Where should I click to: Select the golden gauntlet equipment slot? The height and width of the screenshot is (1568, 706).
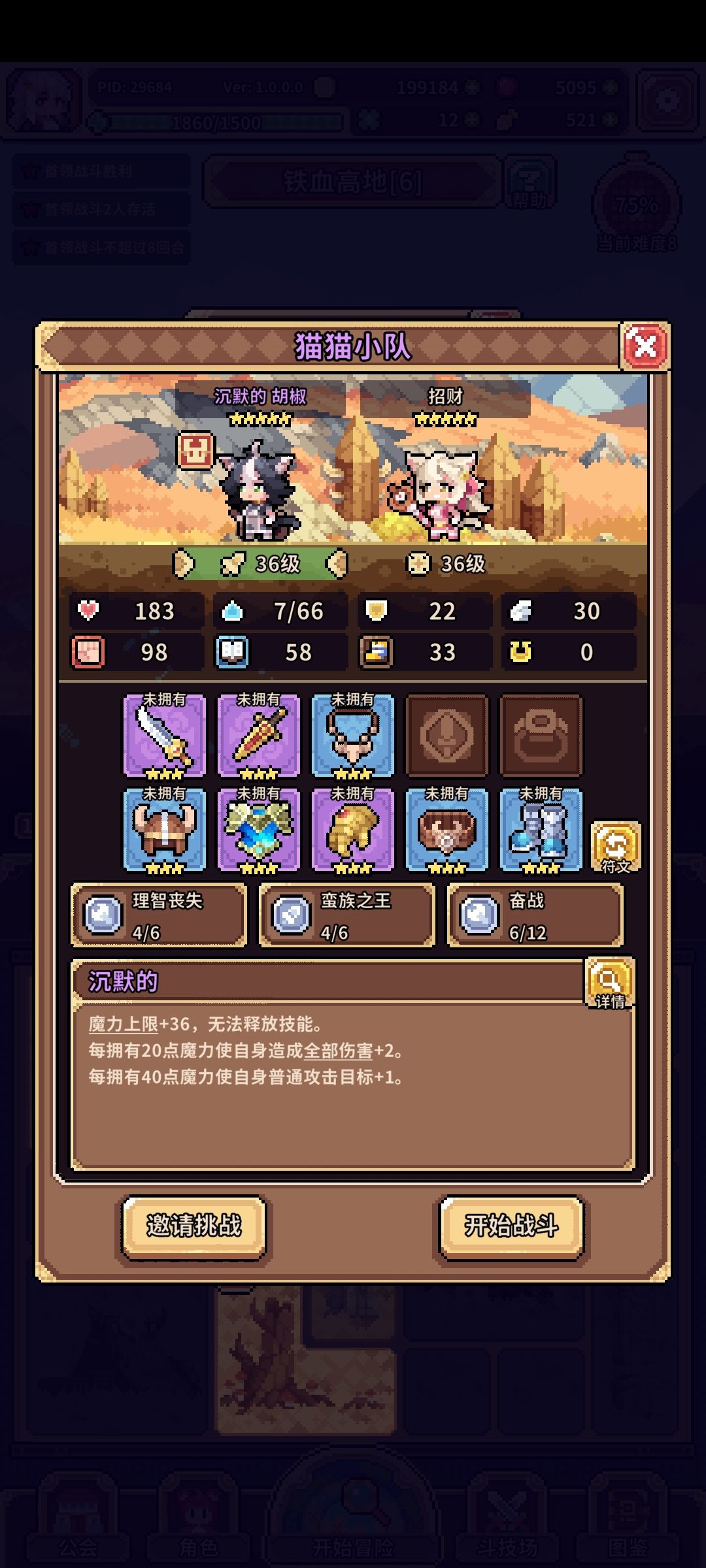click(x=352, y=831)
